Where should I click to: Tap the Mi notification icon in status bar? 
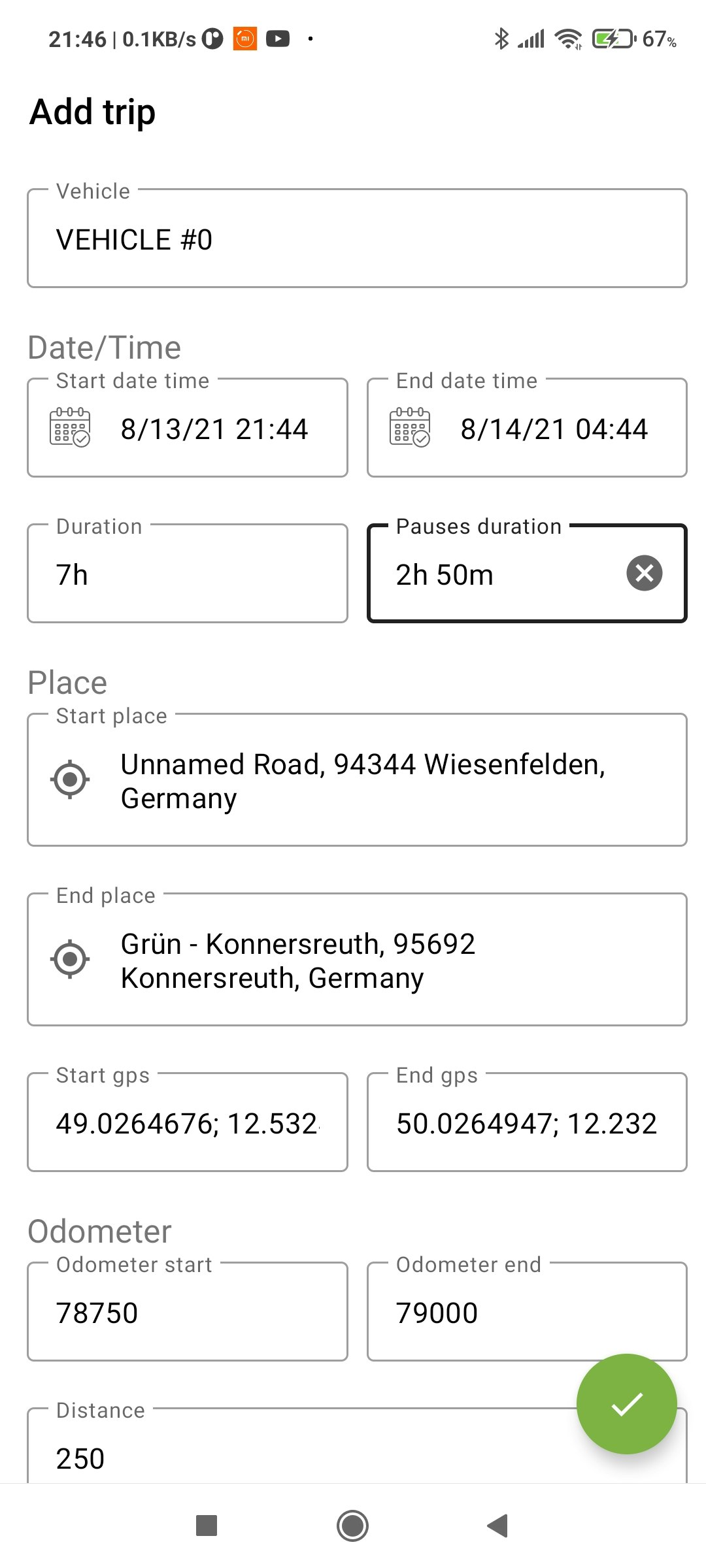click(x=244, y=39)
